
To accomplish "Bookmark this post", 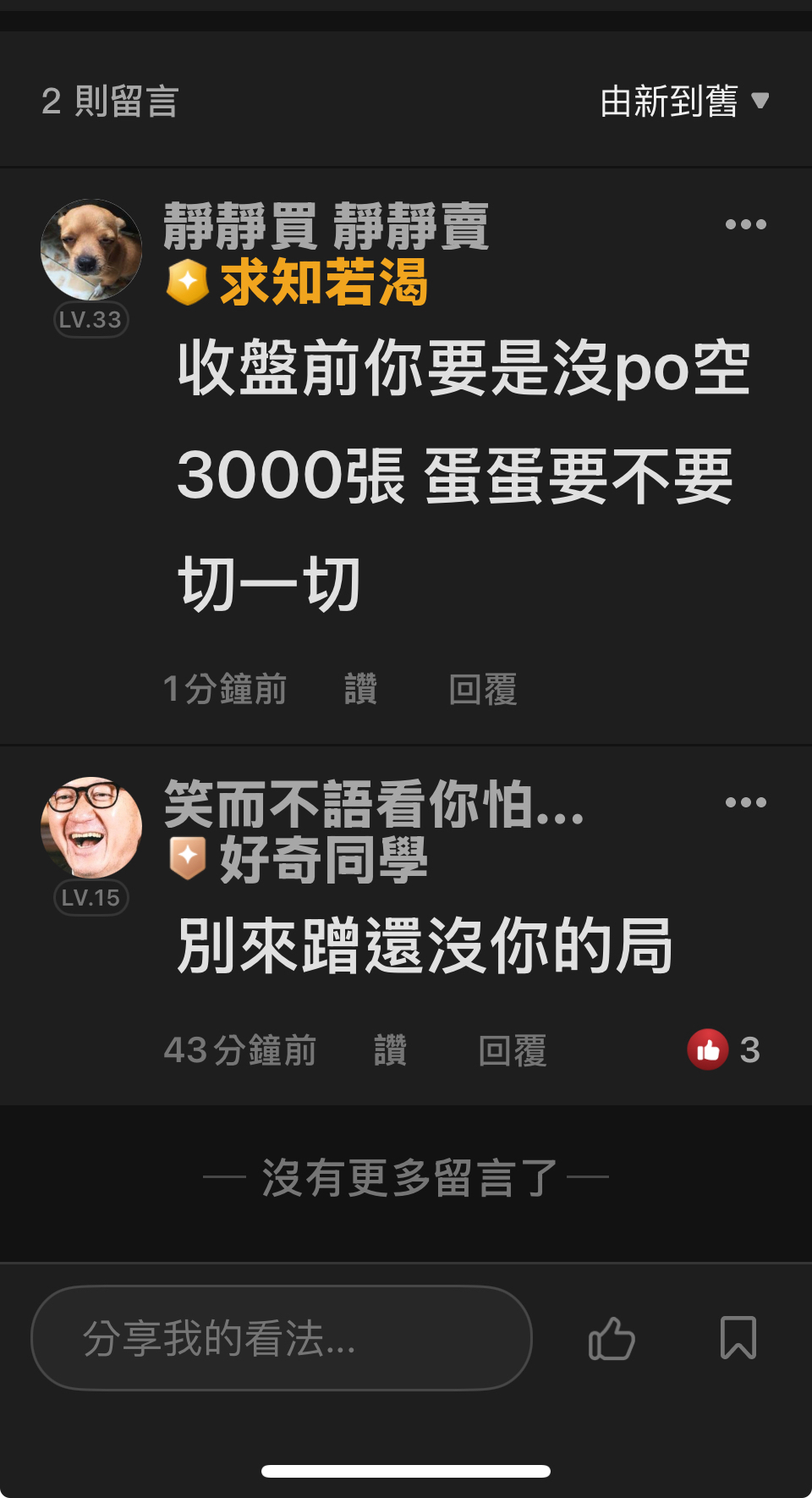I will coord(738,1338).
